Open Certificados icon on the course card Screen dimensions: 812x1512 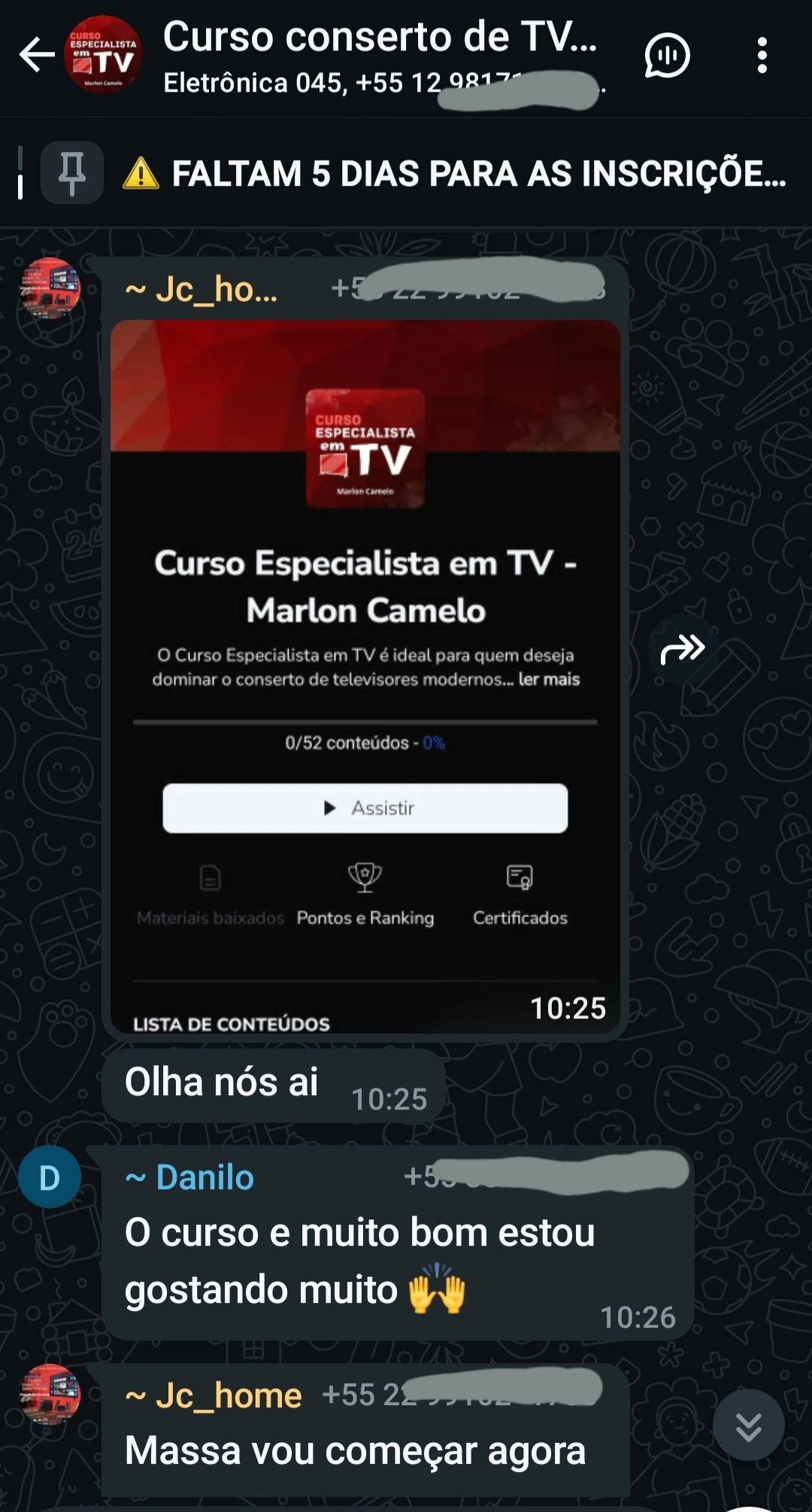(520, 876)
